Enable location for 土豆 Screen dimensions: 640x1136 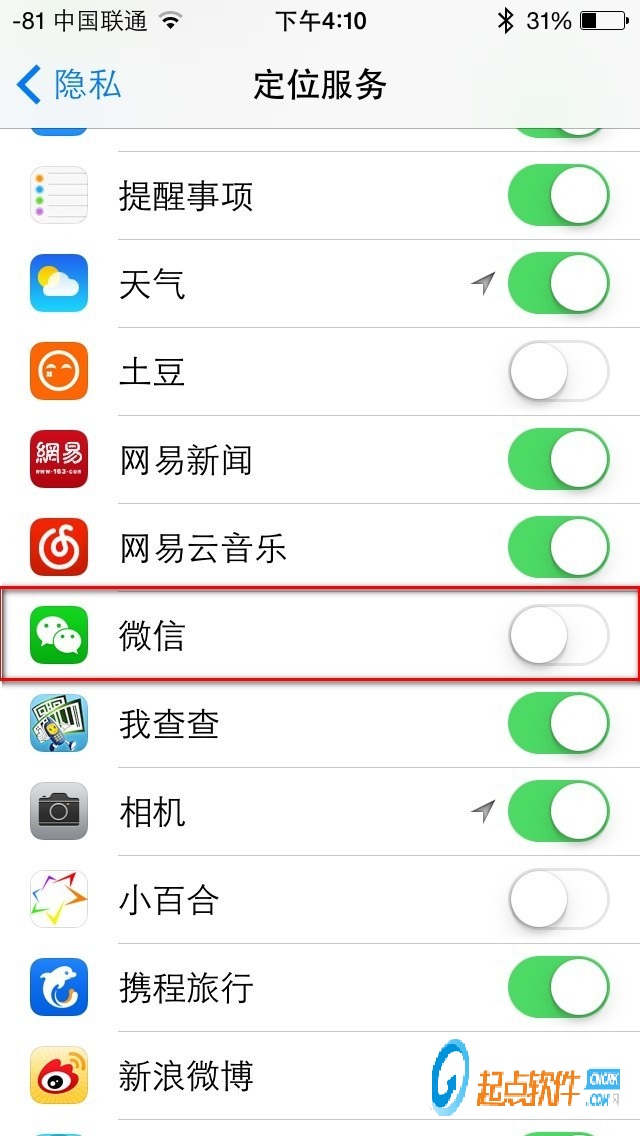[x=558, y=372]
